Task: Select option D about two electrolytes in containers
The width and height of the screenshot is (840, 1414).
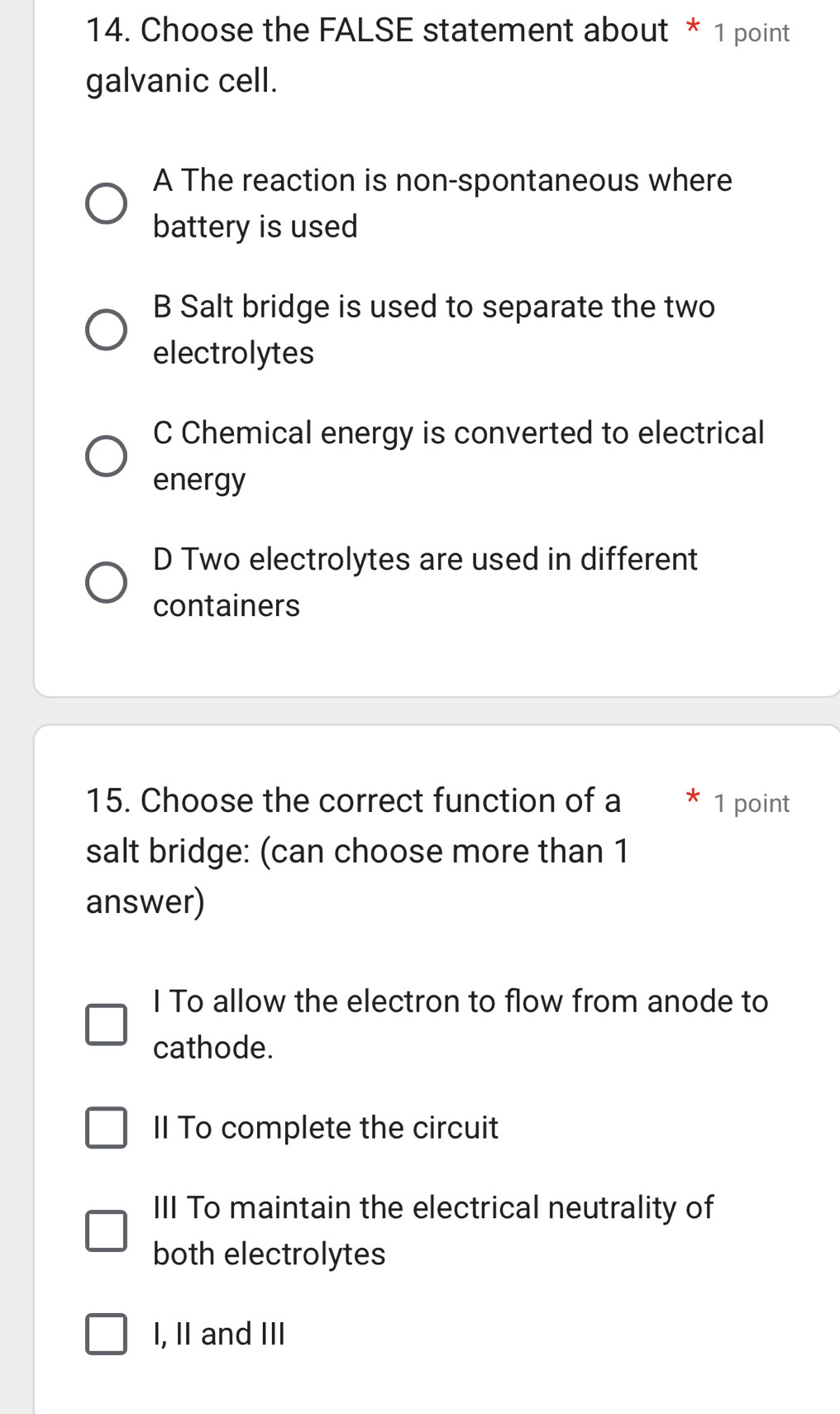Action: 106,581
